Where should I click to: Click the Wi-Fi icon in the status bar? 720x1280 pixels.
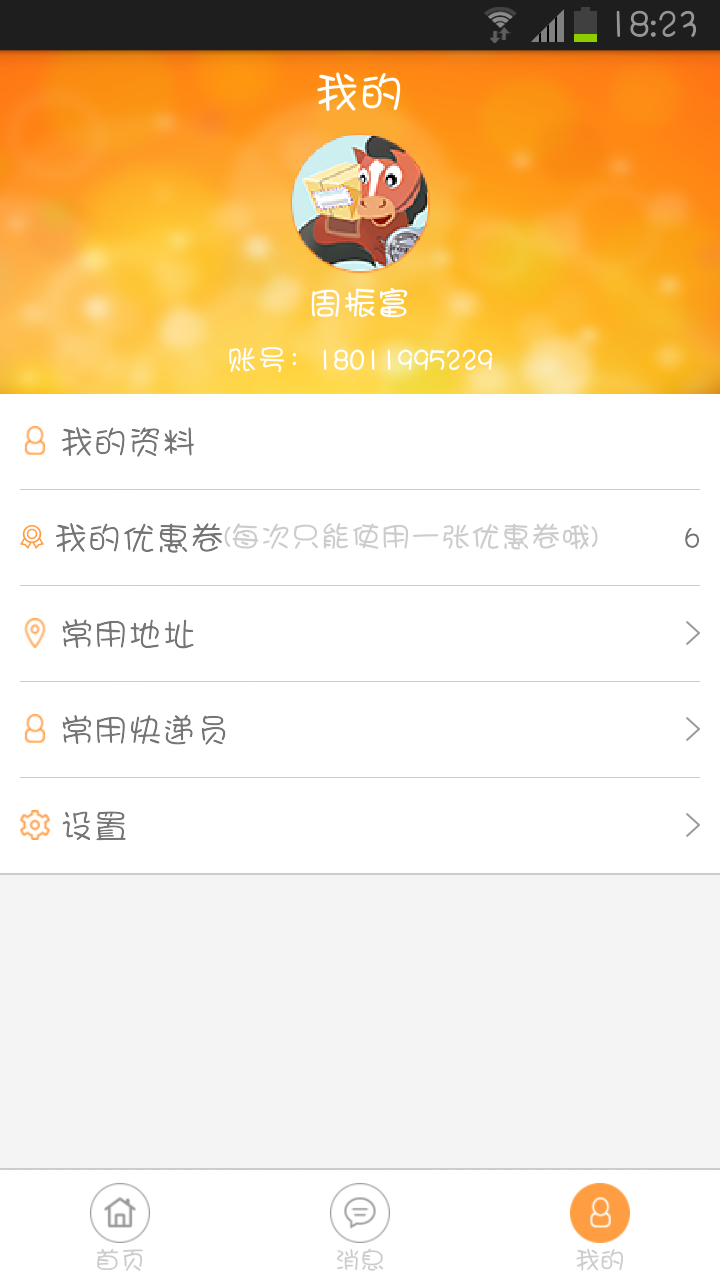click(x=499, y=20)
